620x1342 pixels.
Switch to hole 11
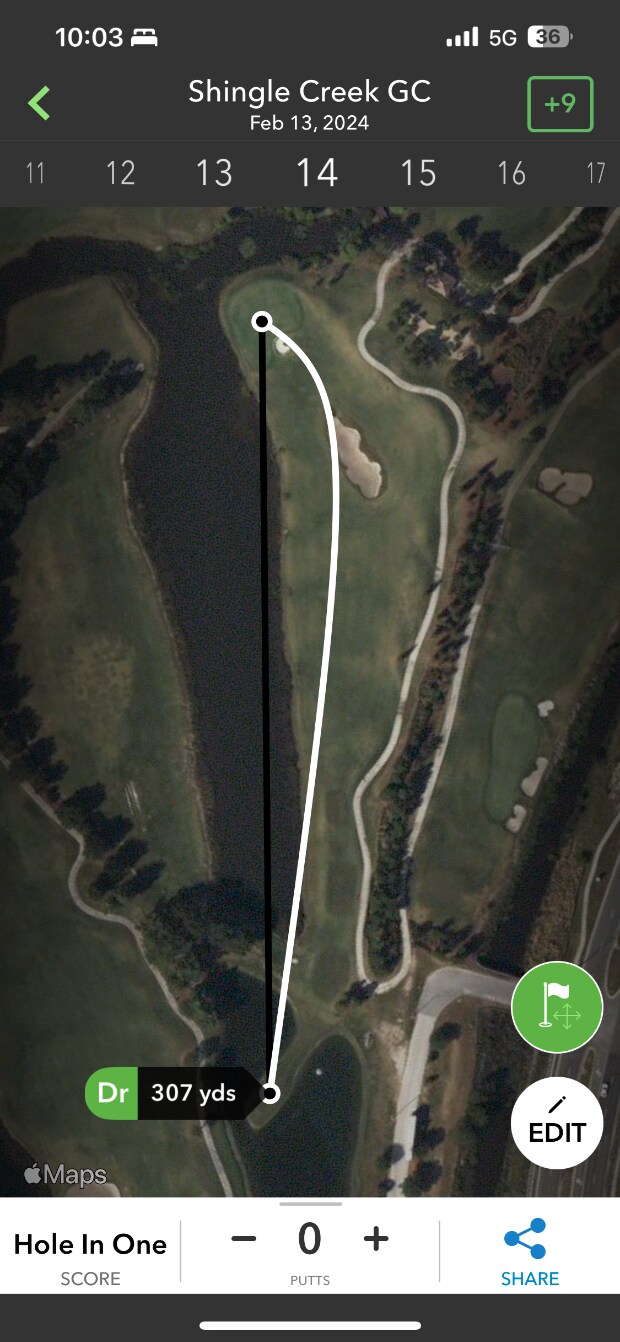click(x=36, y=173)
